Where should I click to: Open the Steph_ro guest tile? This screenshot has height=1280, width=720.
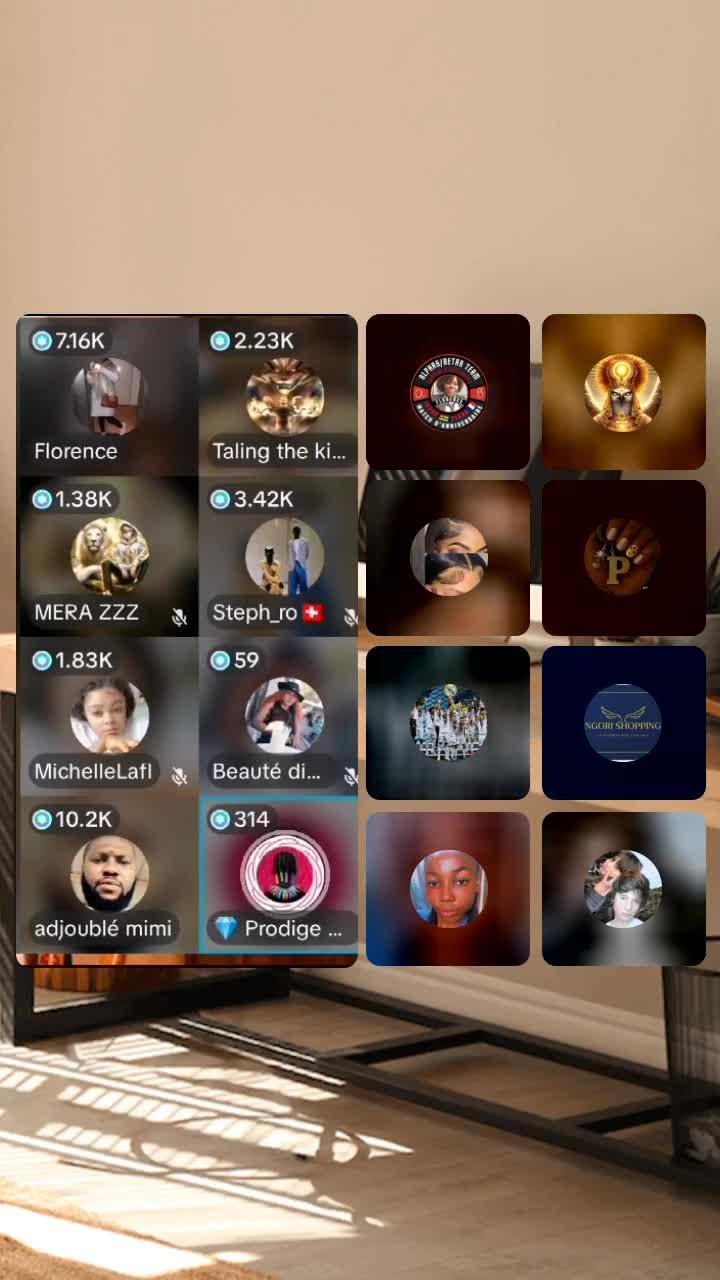tap(279, 556)
